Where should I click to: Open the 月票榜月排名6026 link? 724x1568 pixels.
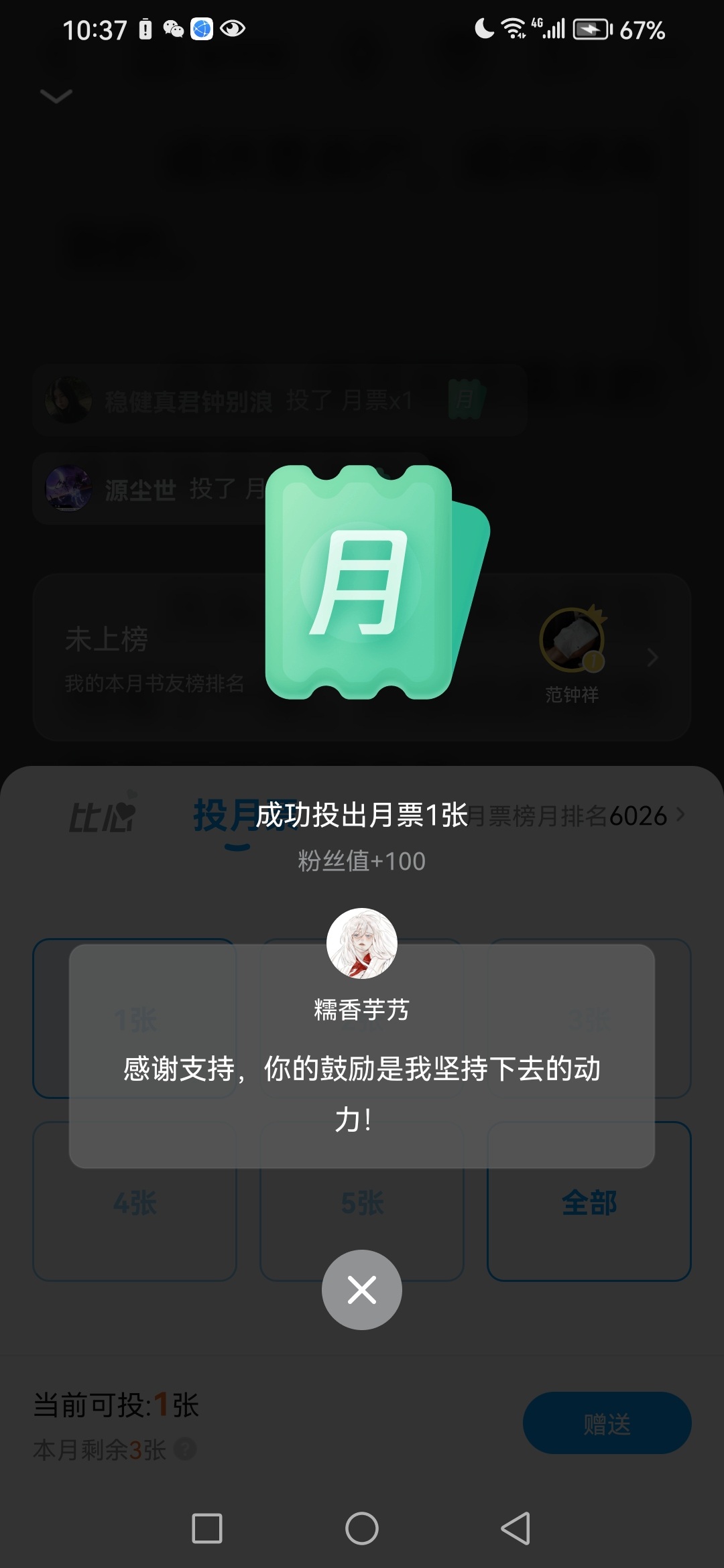coord(577,815)
